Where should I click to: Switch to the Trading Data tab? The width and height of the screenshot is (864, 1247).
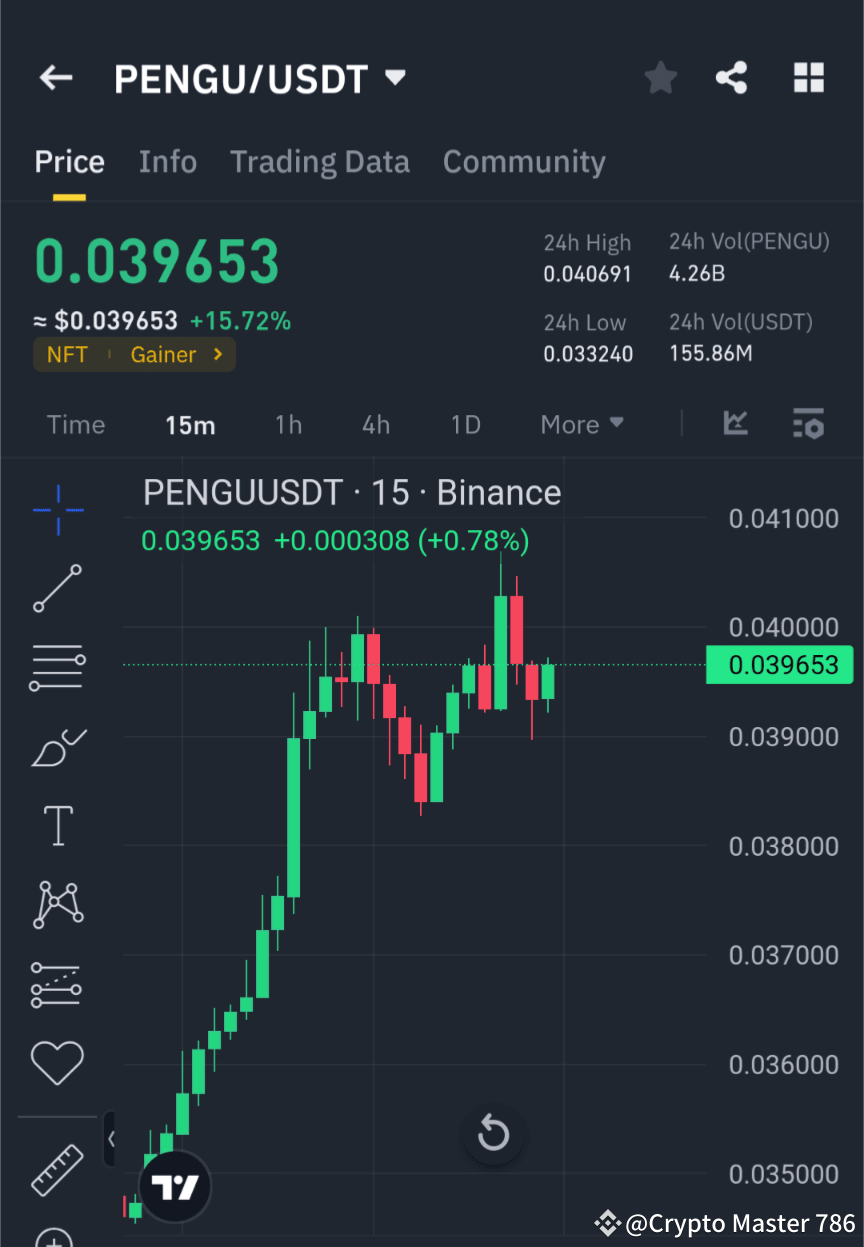[x=320, y=161]
